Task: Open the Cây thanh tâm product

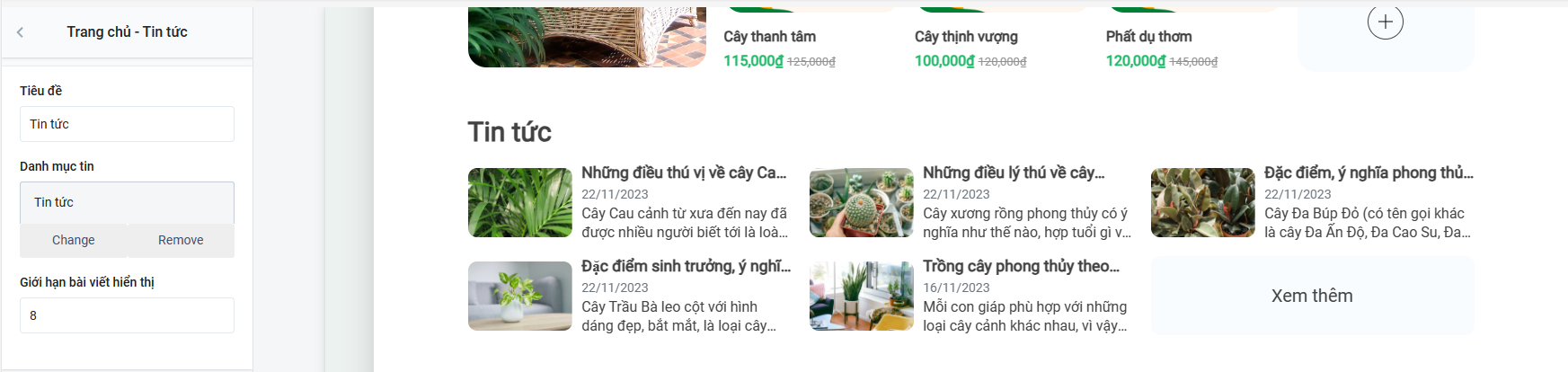Action: click(770, 37)
